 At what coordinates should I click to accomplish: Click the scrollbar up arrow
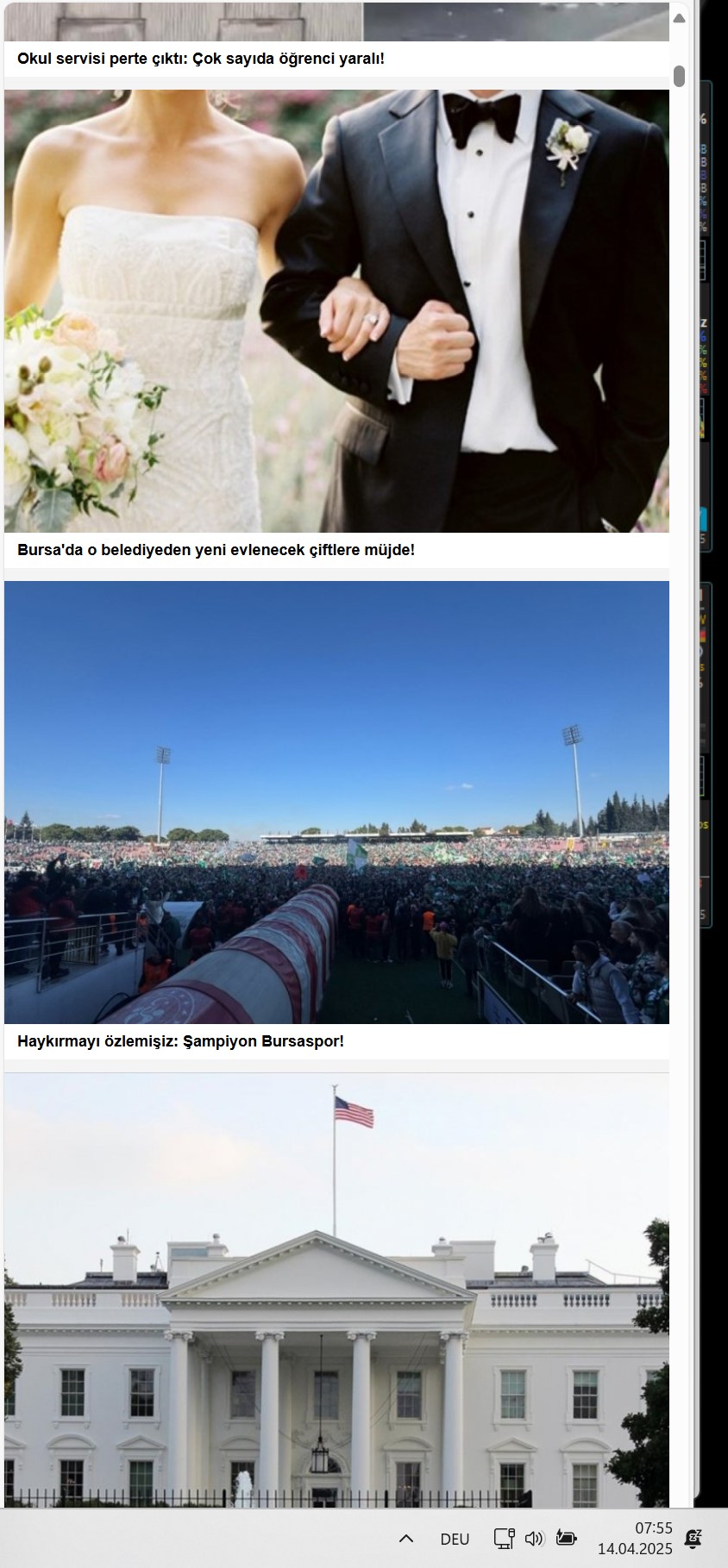tap(680, 18)
